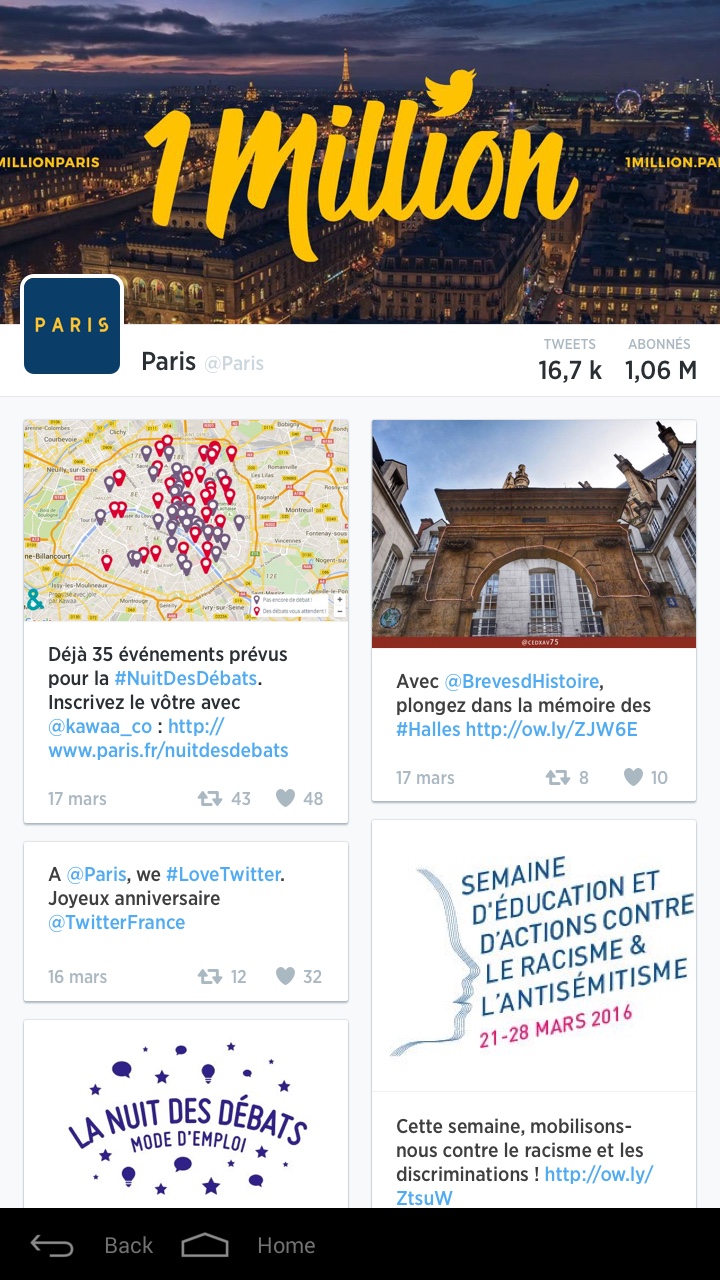Open the @TwitterFrance mention

pos(116,922)
